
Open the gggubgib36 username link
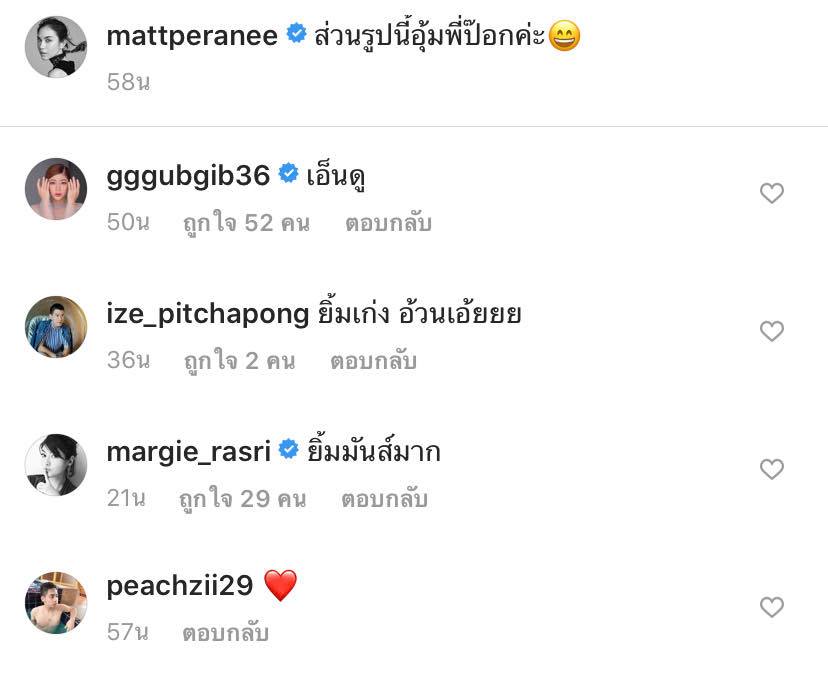pyautogui.click(x=188, y=176)
